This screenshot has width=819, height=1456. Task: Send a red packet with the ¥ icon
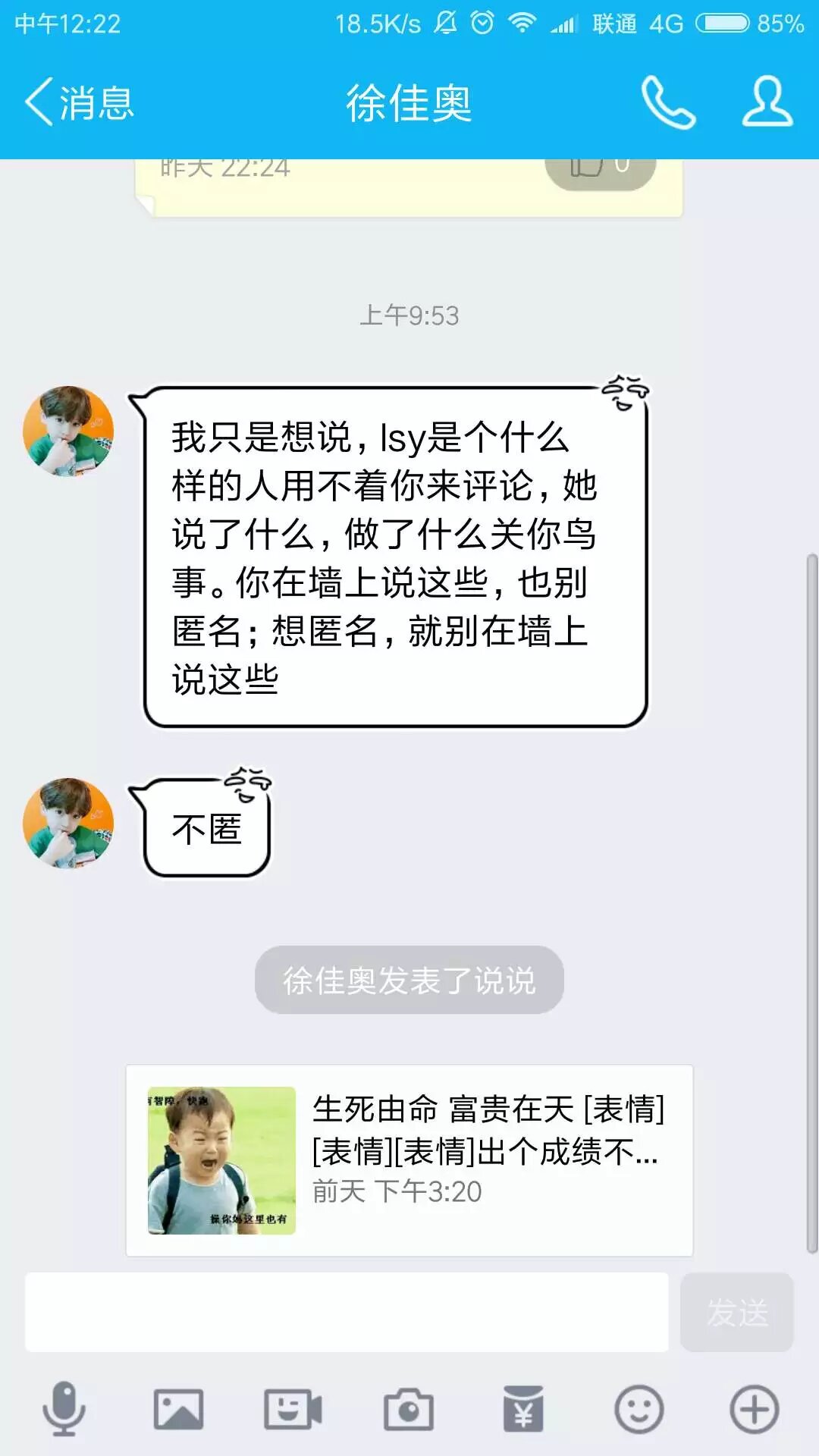tap(523, 1409)
